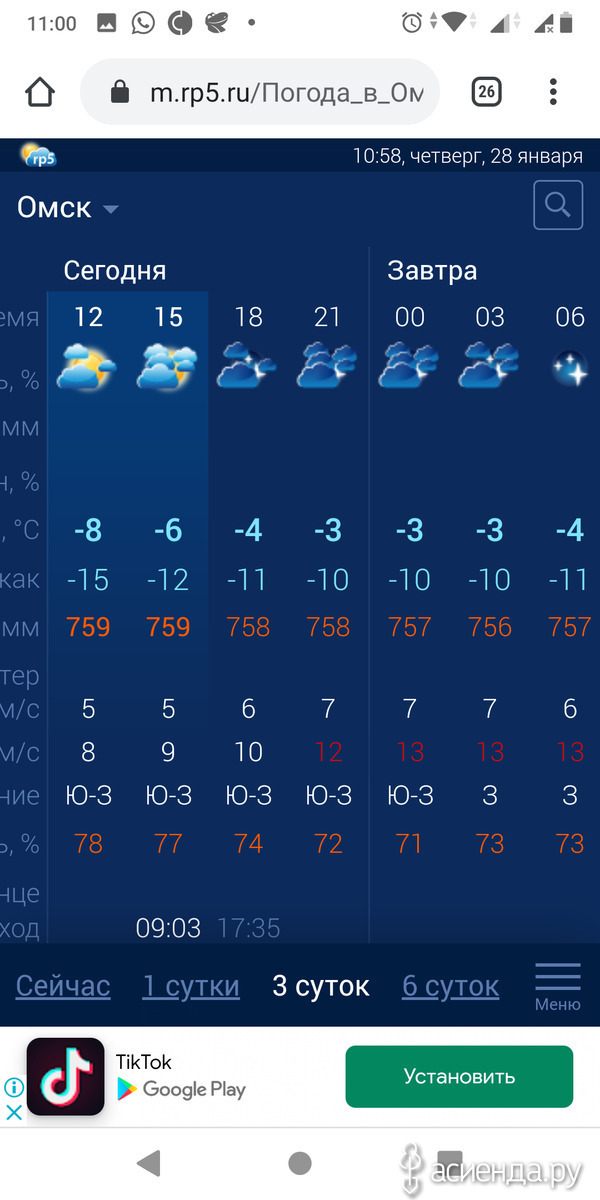Switch to the Сейчас forecast
Viewport: 600px width, 1200px height.
point(63,986)
